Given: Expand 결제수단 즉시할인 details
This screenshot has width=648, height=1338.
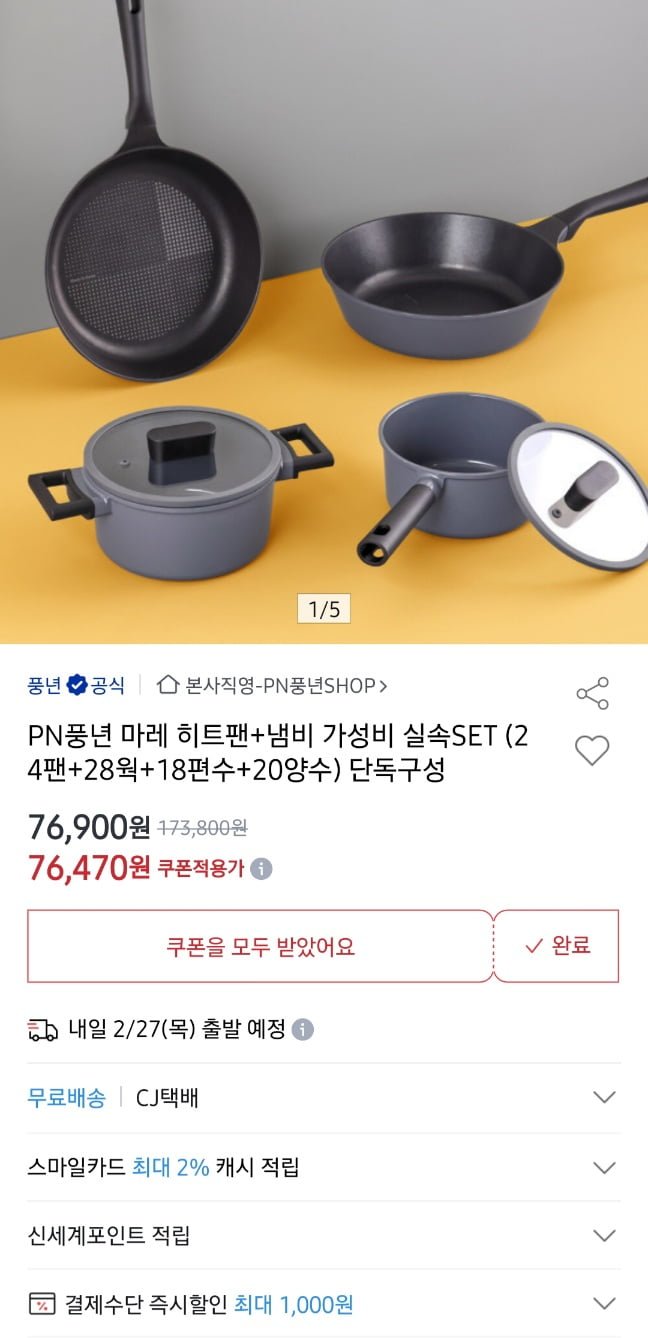Looking at the screenshot, I should click(x=604, y=1304).
